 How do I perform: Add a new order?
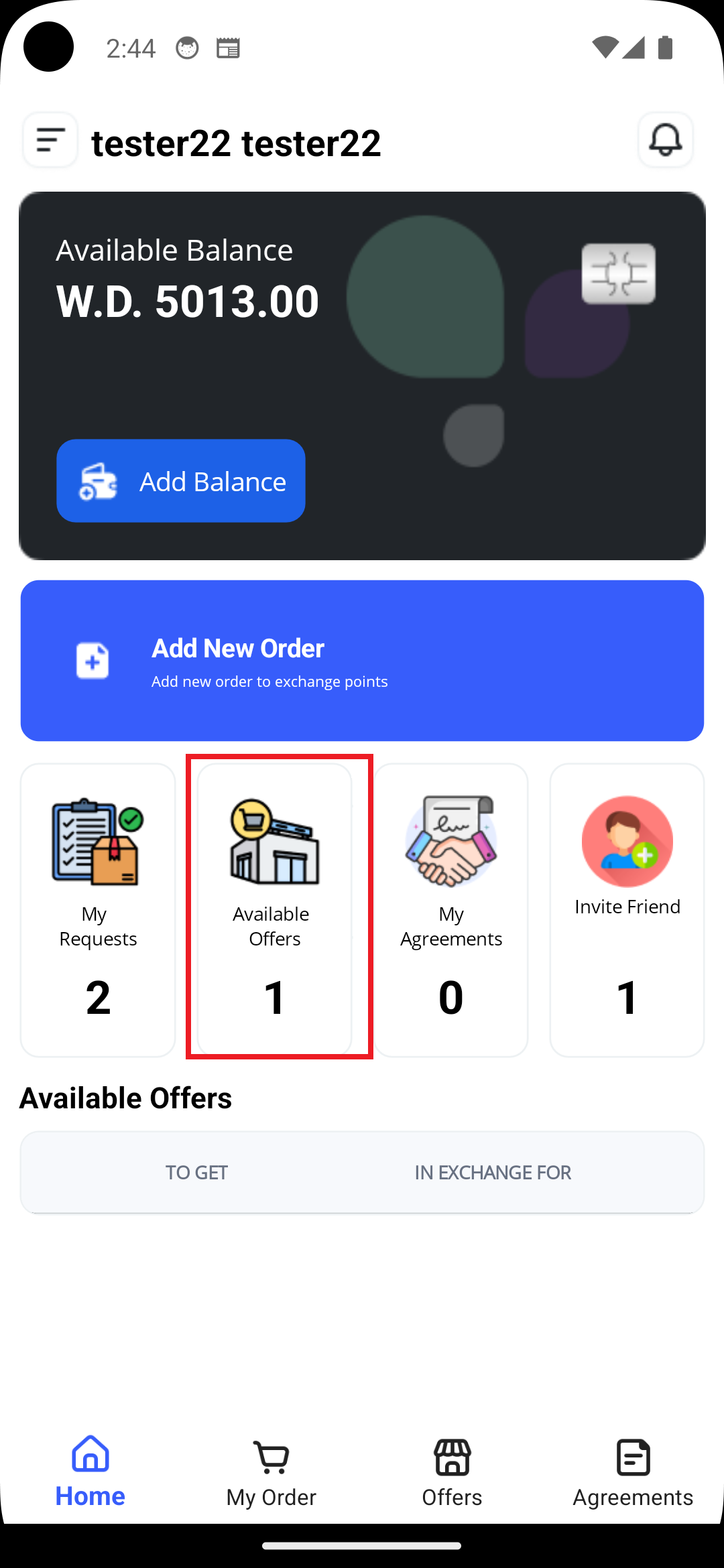click(x=362, y=661)
